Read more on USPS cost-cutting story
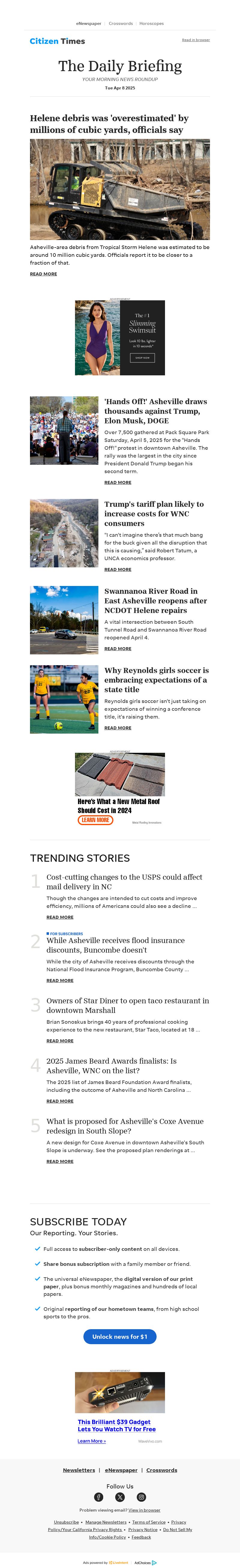The height and width of the screenshot is (1568, 240). (60, 917)
